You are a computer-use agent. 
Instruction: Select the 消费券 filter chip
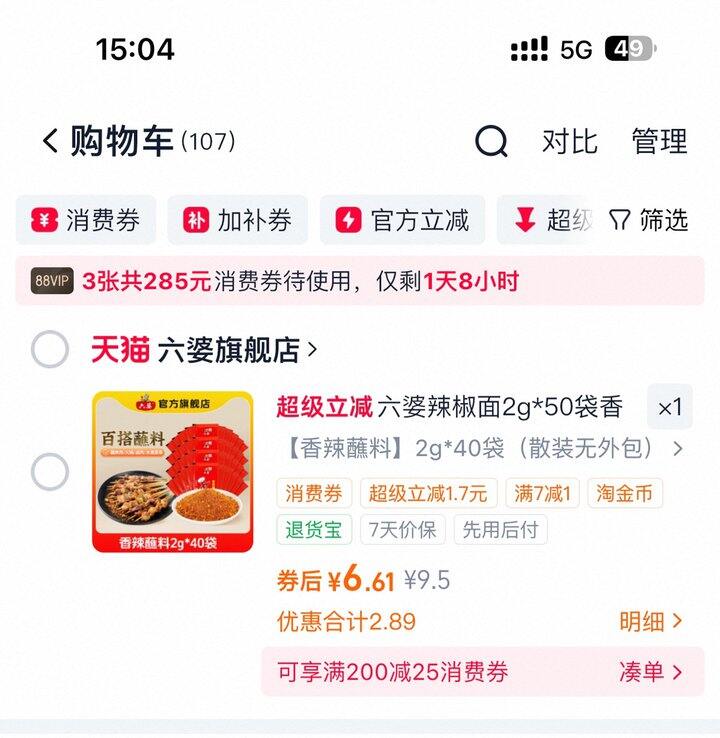pos(87,220)
